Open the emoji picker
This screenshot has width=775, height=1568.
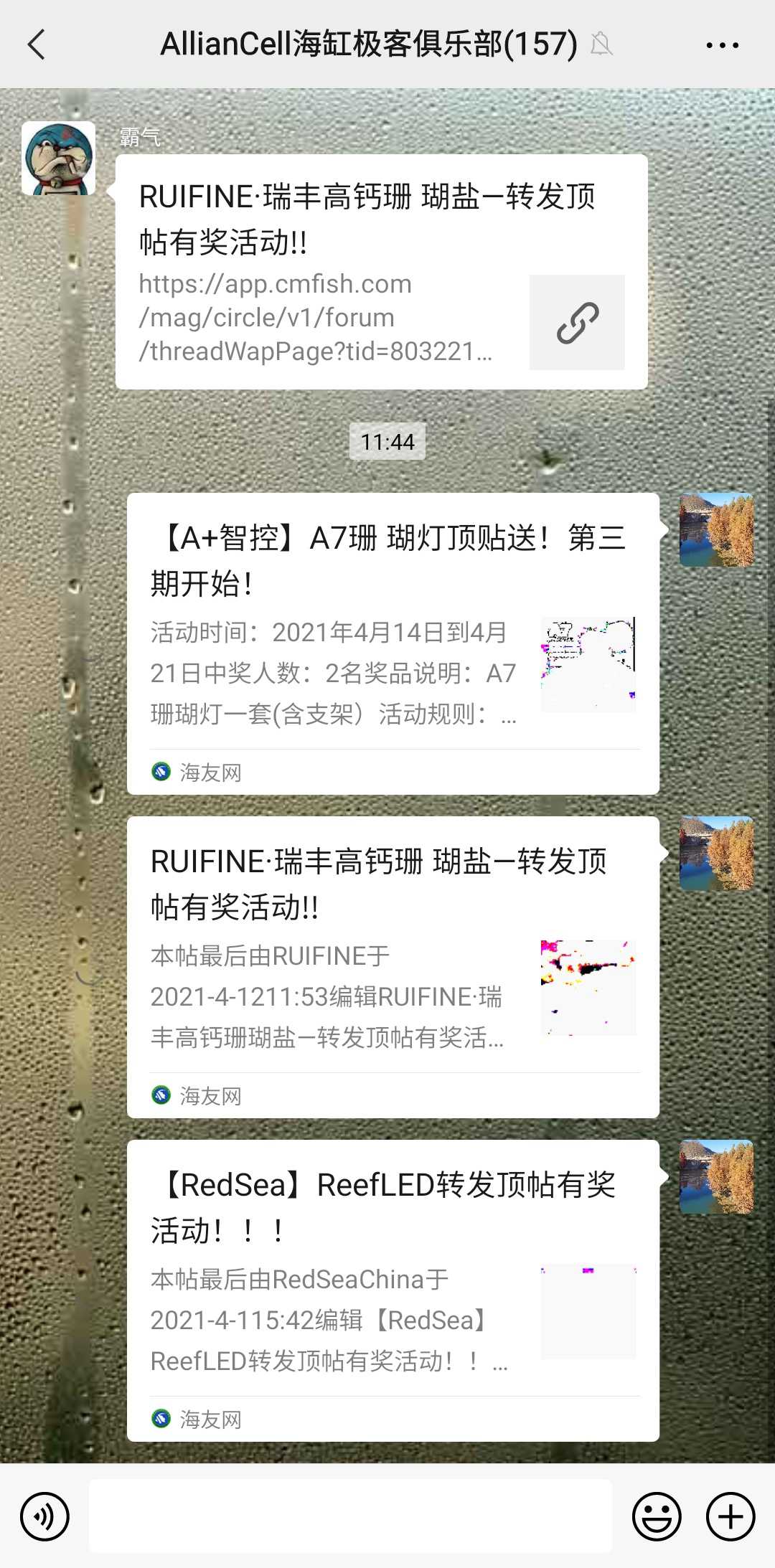click(x=656, y=1516)
